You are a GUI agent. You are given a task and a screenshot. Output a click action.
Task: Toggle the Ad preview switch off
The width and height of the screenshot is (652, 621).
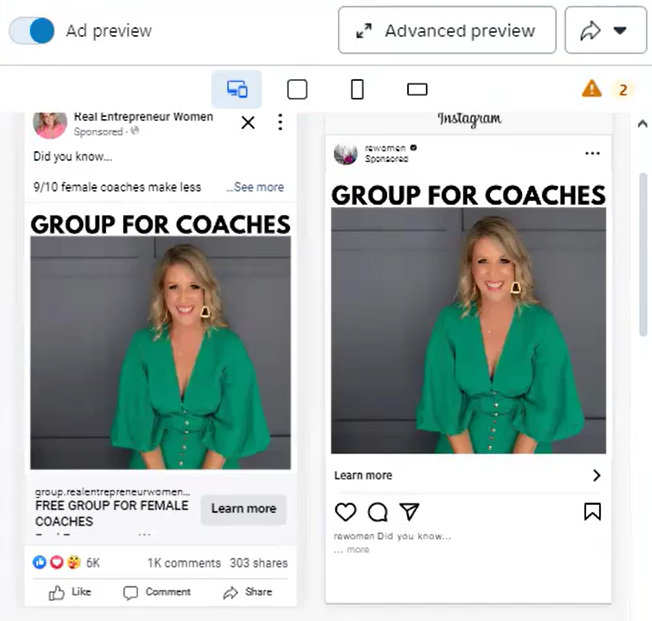32,30
